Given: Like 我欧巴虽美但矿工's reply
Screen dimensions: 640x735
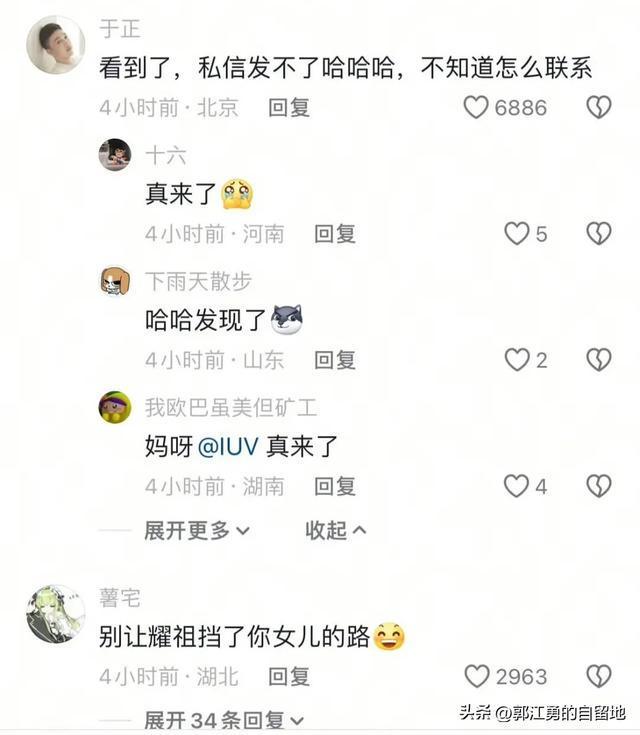Looking at the screenshot, I should coord(516,486).
